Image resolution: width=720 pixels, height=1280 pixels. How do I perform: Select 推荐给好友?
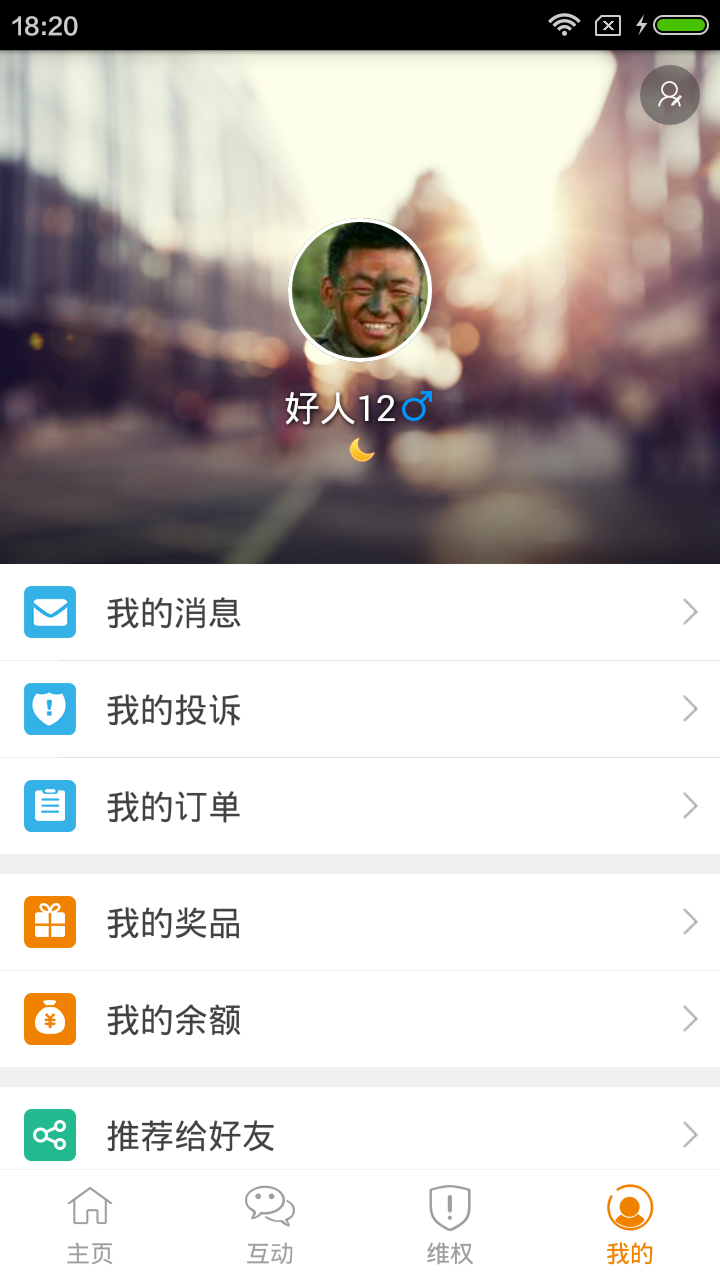point(360,1134)
